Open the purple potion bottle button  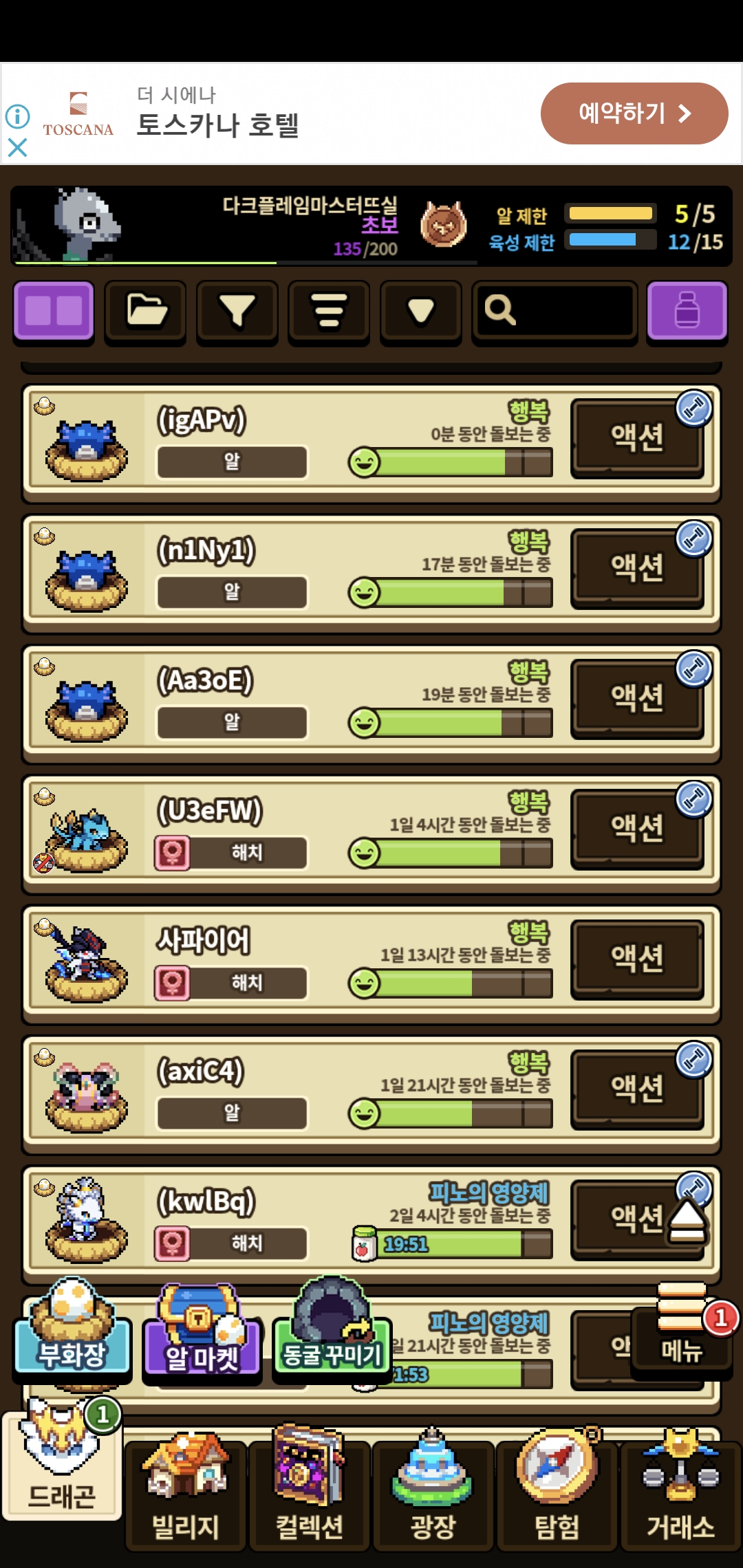(x=687, y=311)
